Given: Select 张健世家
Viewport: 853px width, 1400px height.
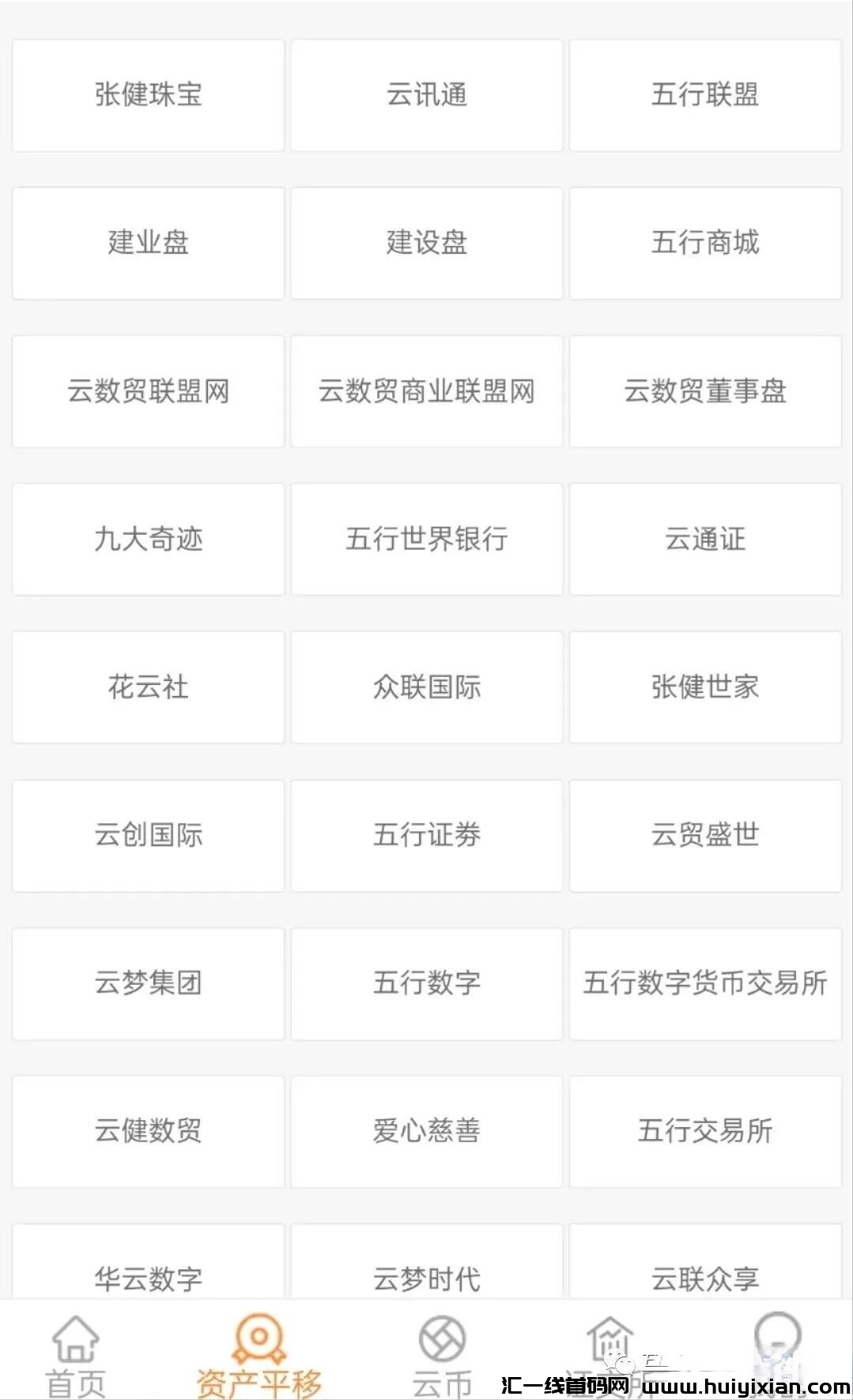Looking at the screenshot, I should click(706, 687).
